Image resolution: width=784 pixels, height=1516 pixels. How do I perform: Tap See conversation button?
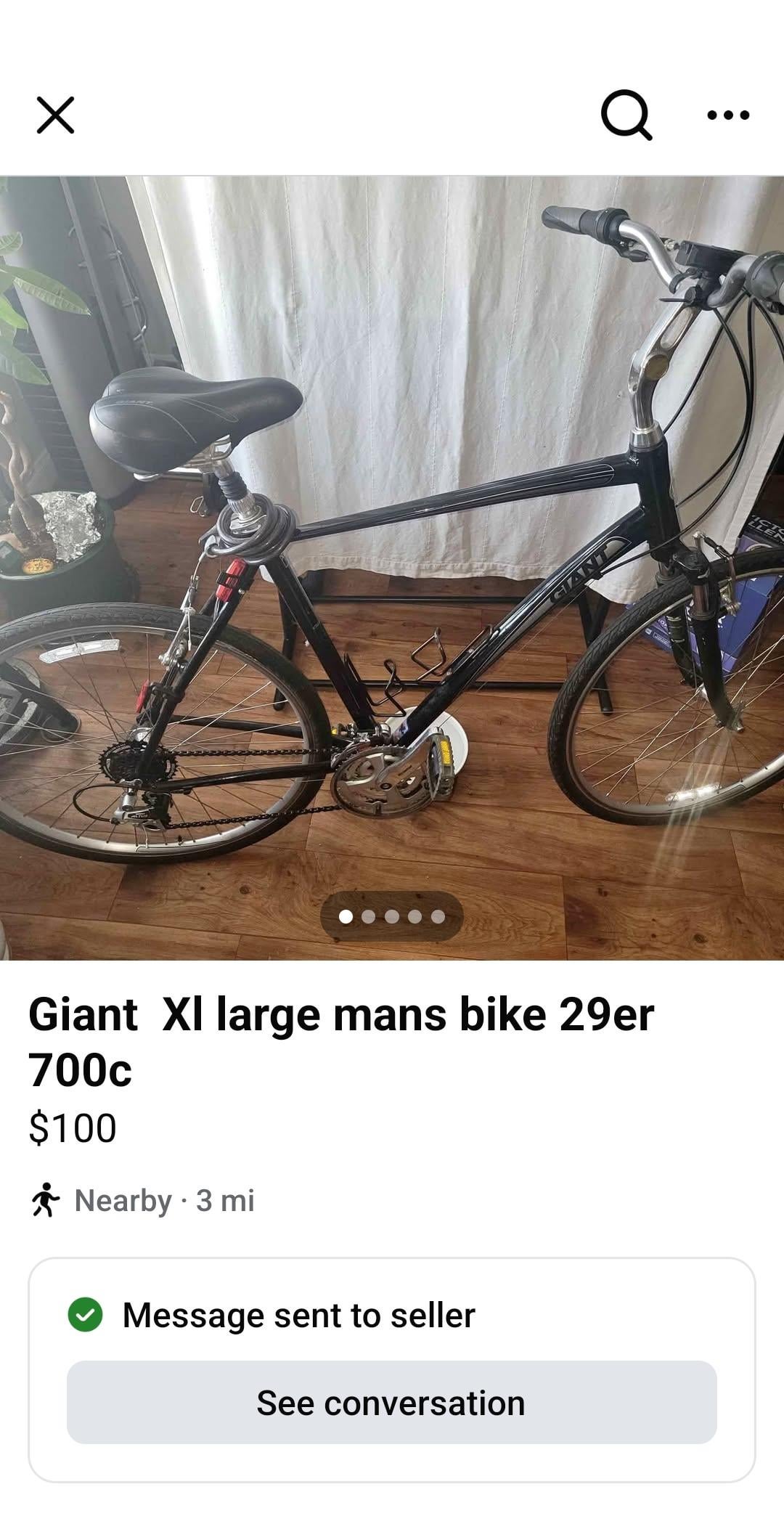pyautogui.click(x=392, y=1403)
